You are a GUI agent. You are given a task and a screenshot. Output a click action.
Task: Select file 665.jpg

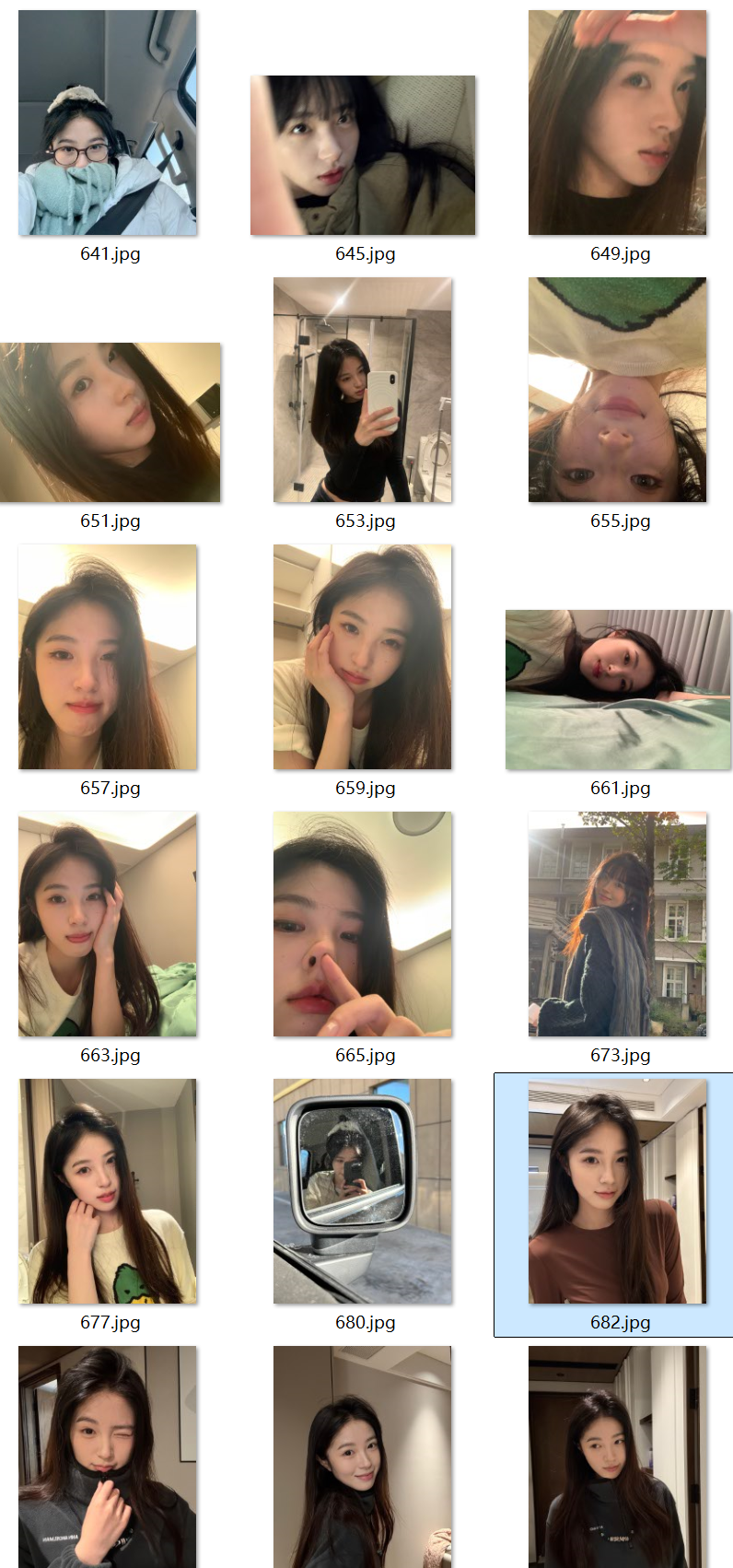[363, 924]
